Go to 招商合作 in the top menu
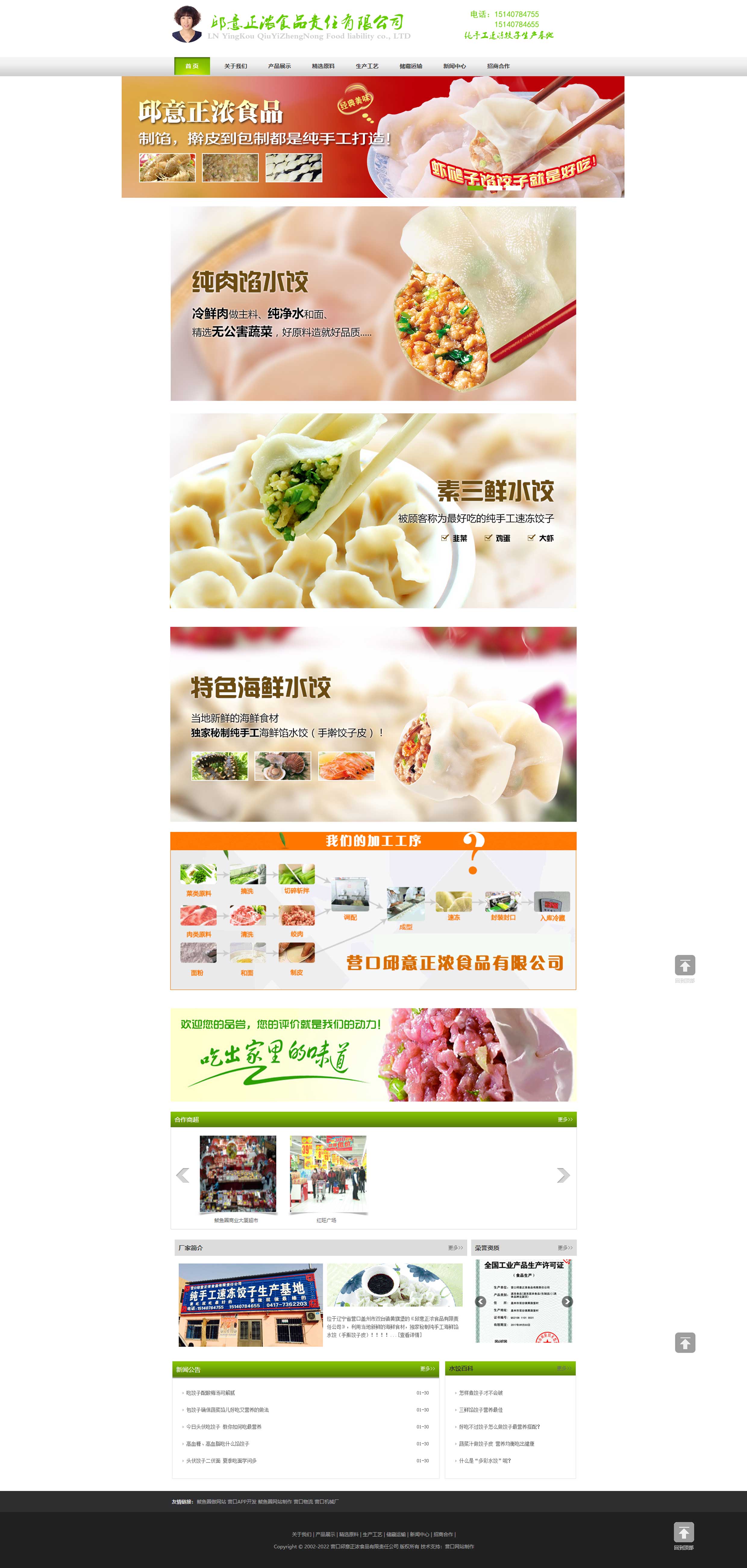The height and width of the screenshot is (1568, 747). tap(499, 66)
